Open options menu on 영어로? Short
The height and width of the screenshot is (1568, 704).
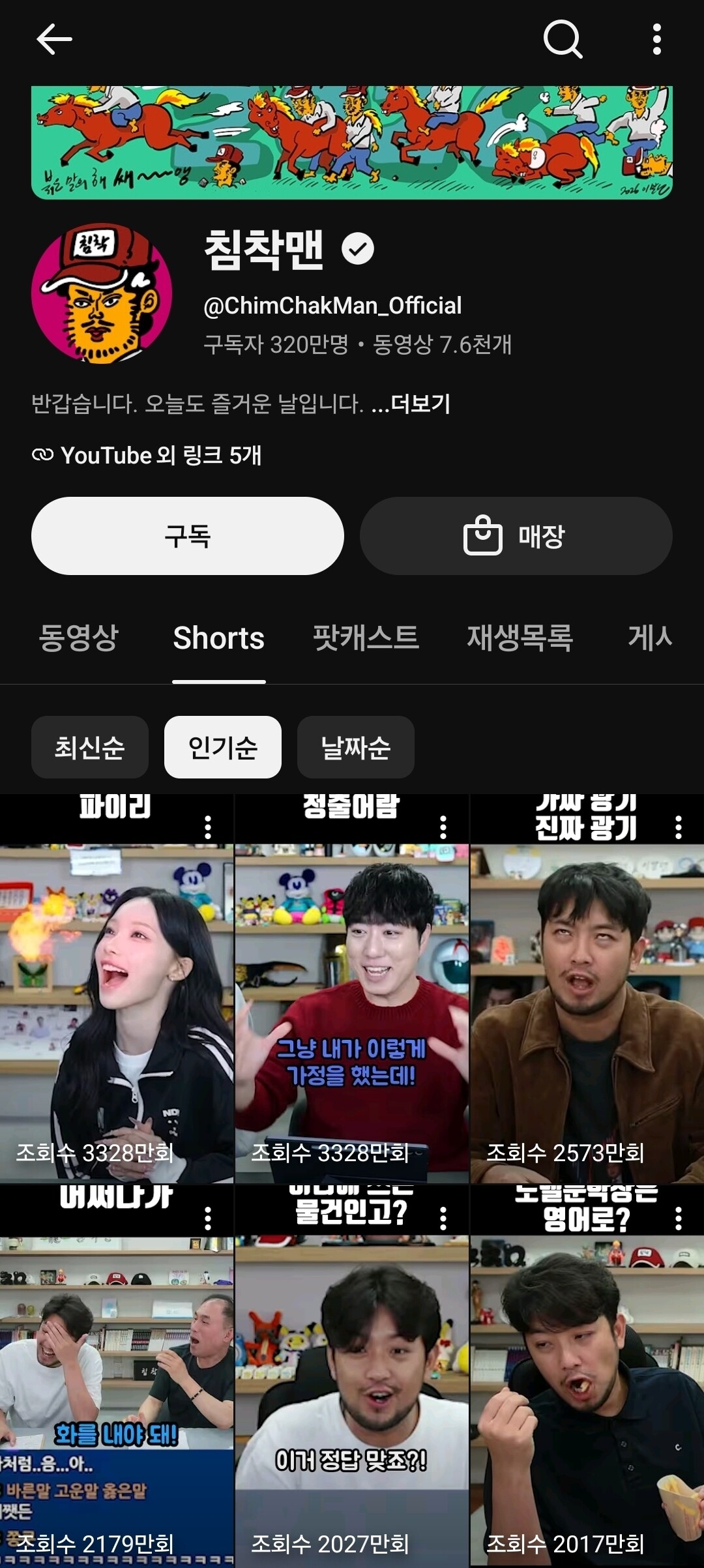click(x=679, y=1219)
